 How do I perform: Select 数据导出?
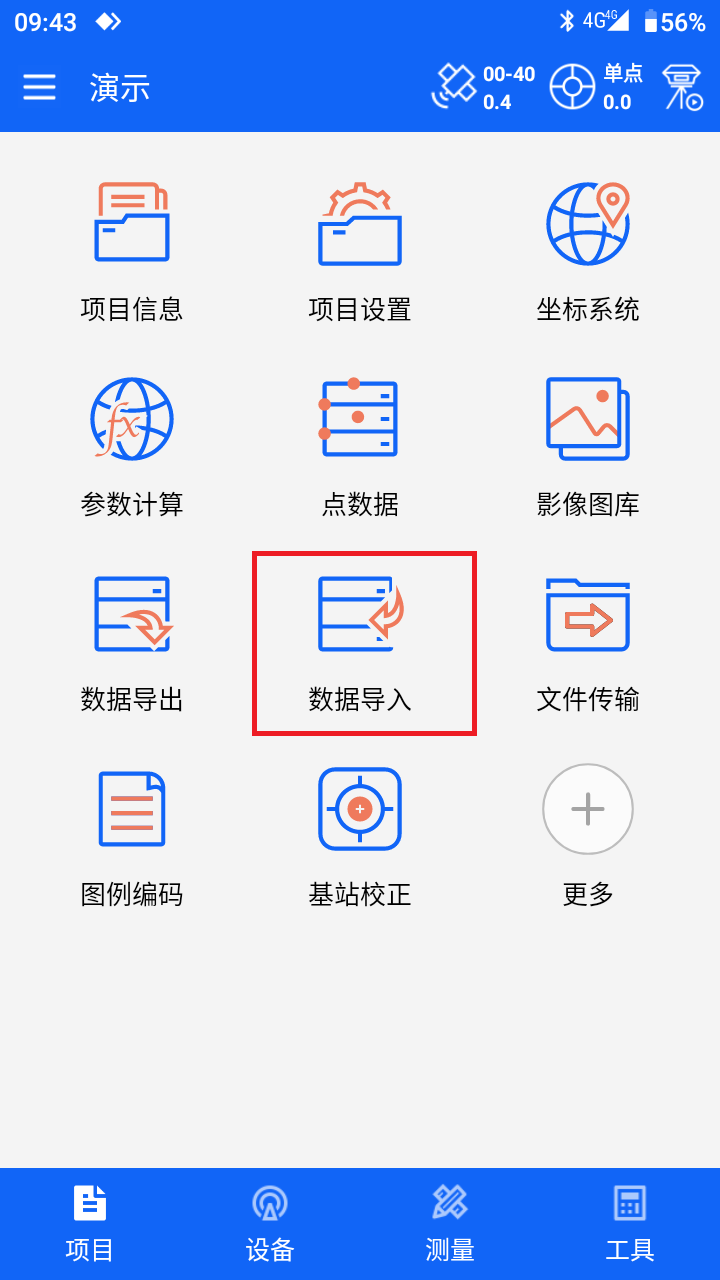pos(132,640)
